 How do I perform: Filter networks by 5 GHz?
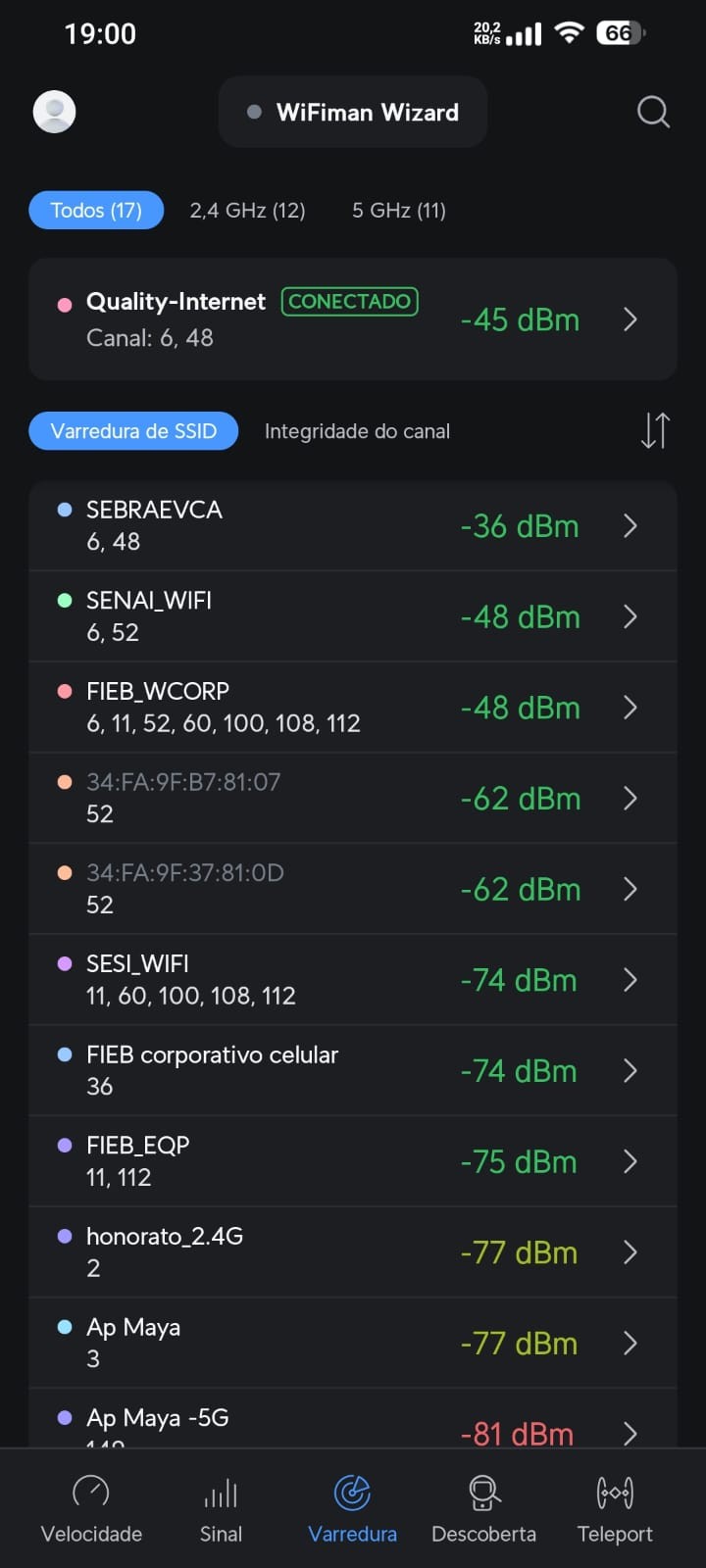(399, 211)
